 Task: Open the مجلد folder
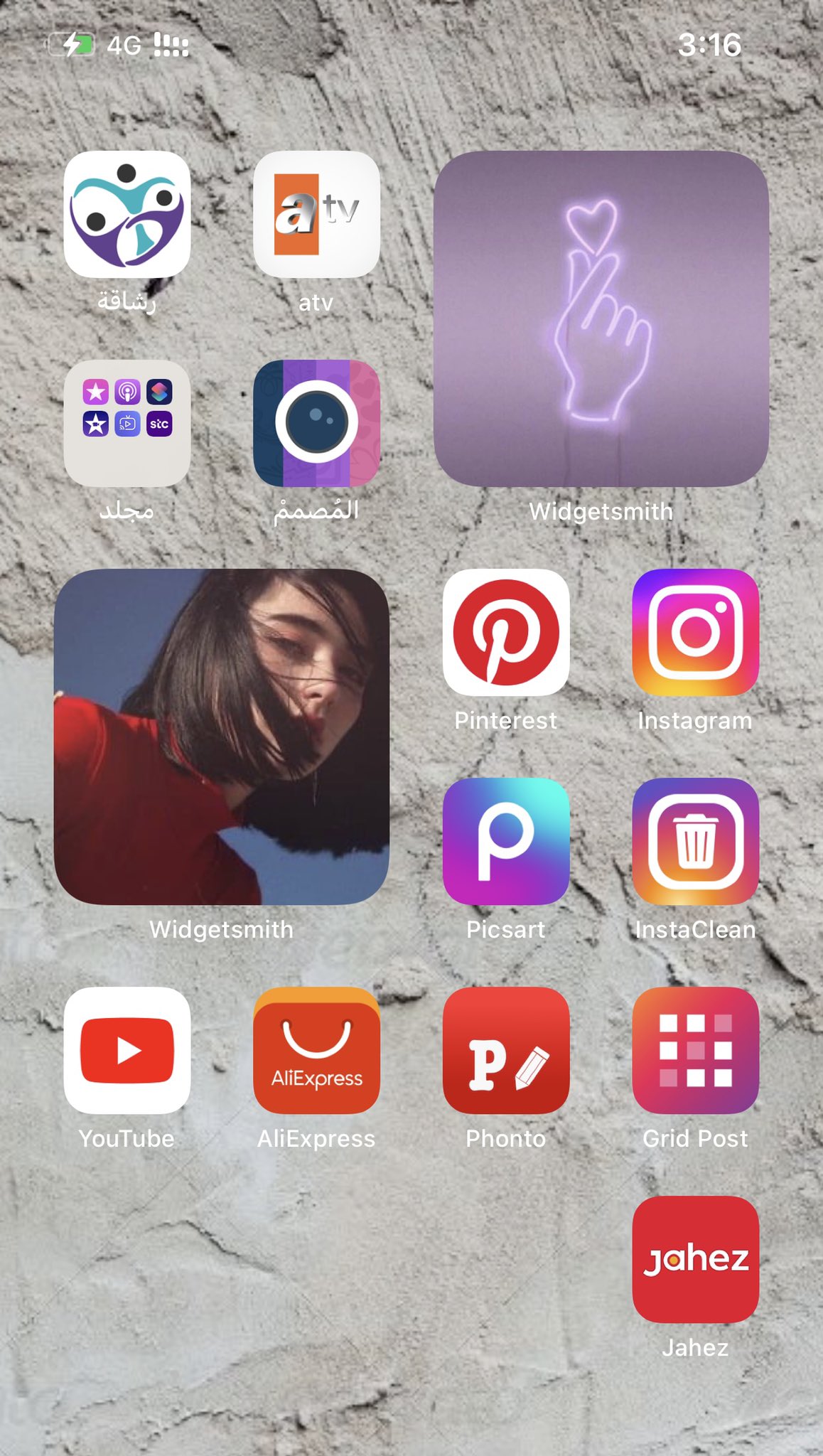[x=127, y=424]
